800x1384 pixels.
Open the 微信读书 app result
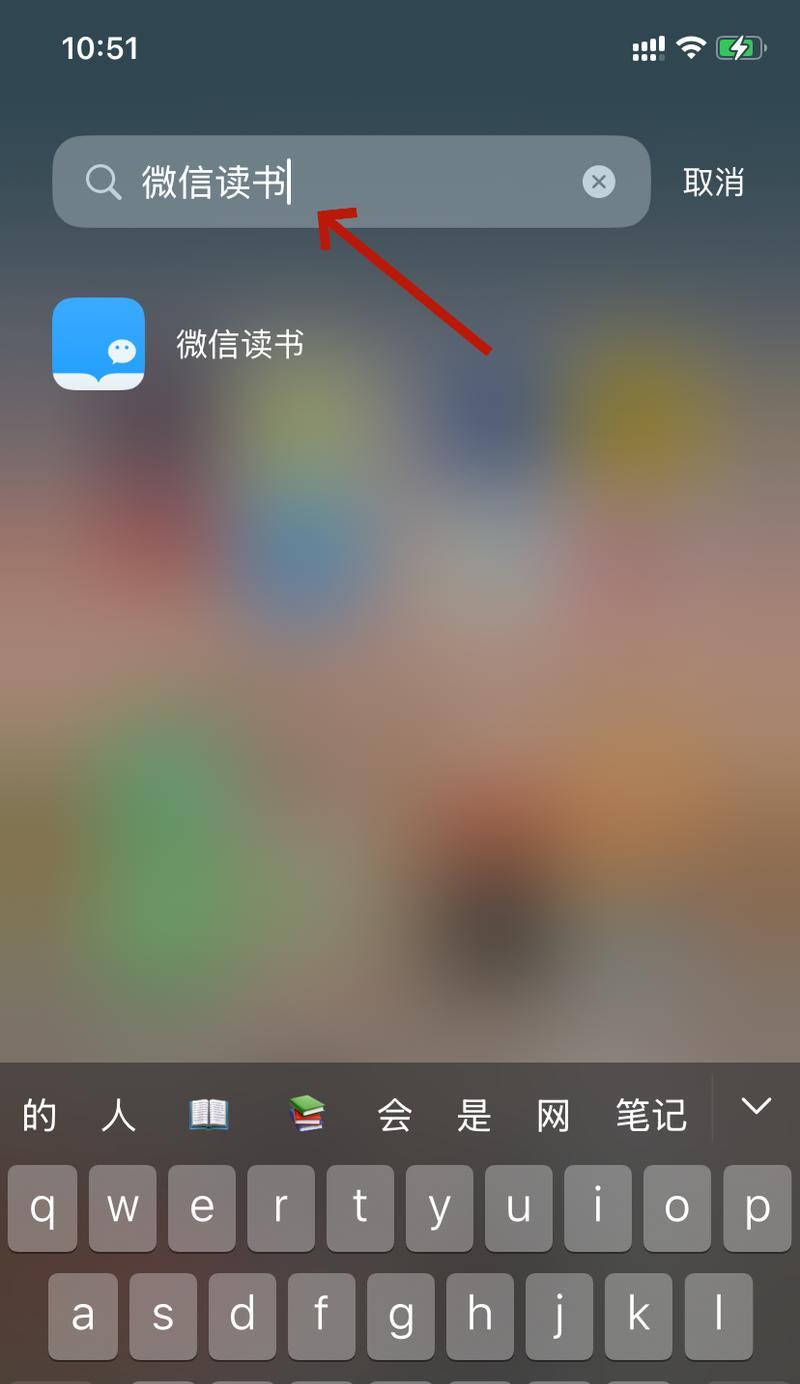(x=99, y=344)
